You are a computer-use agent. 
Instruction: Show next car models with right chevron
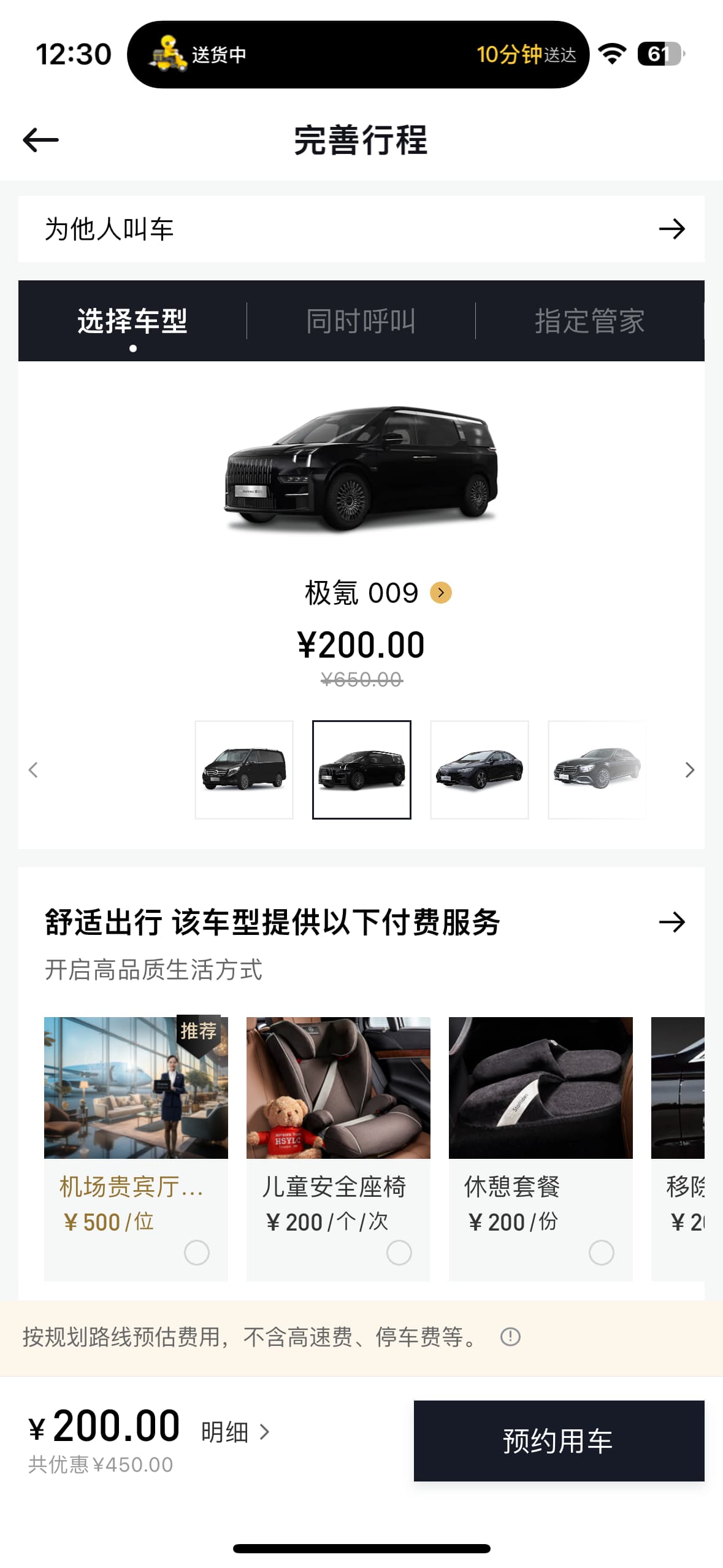point(689,769)
